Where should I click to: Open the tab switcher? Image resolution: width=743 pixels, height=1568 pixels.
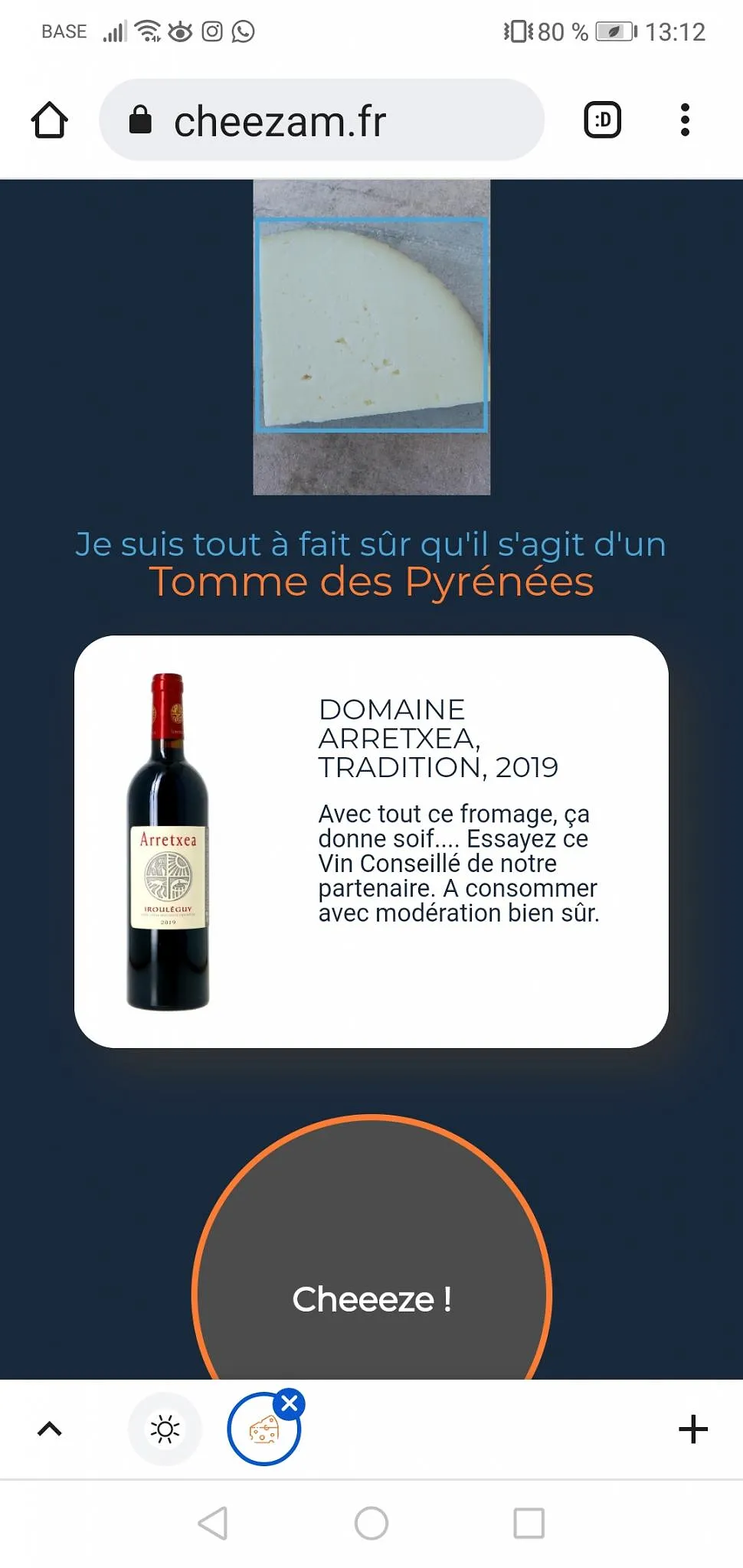pyautogui.click(x=603, y=120)
